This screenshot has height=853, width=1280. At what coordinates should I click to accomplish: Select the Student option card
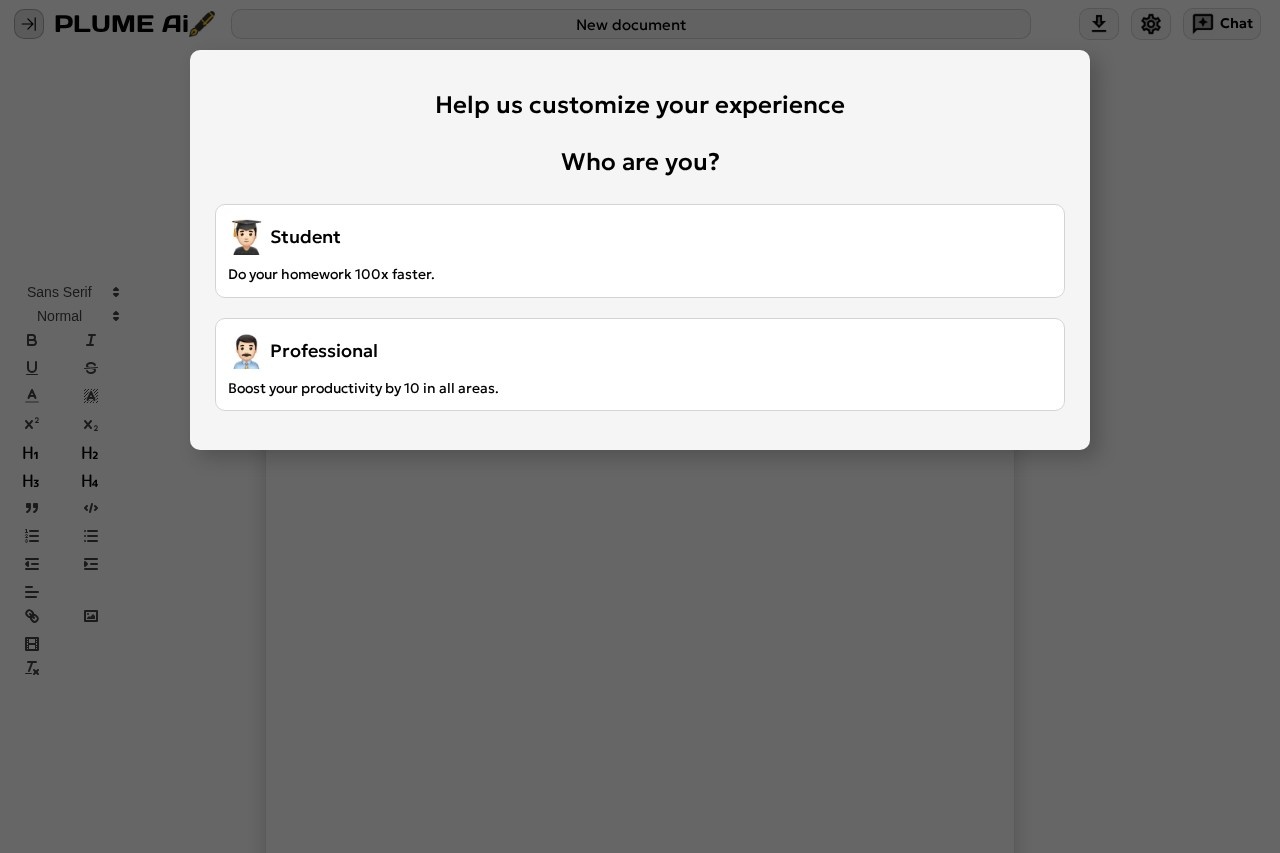(640, 251)
